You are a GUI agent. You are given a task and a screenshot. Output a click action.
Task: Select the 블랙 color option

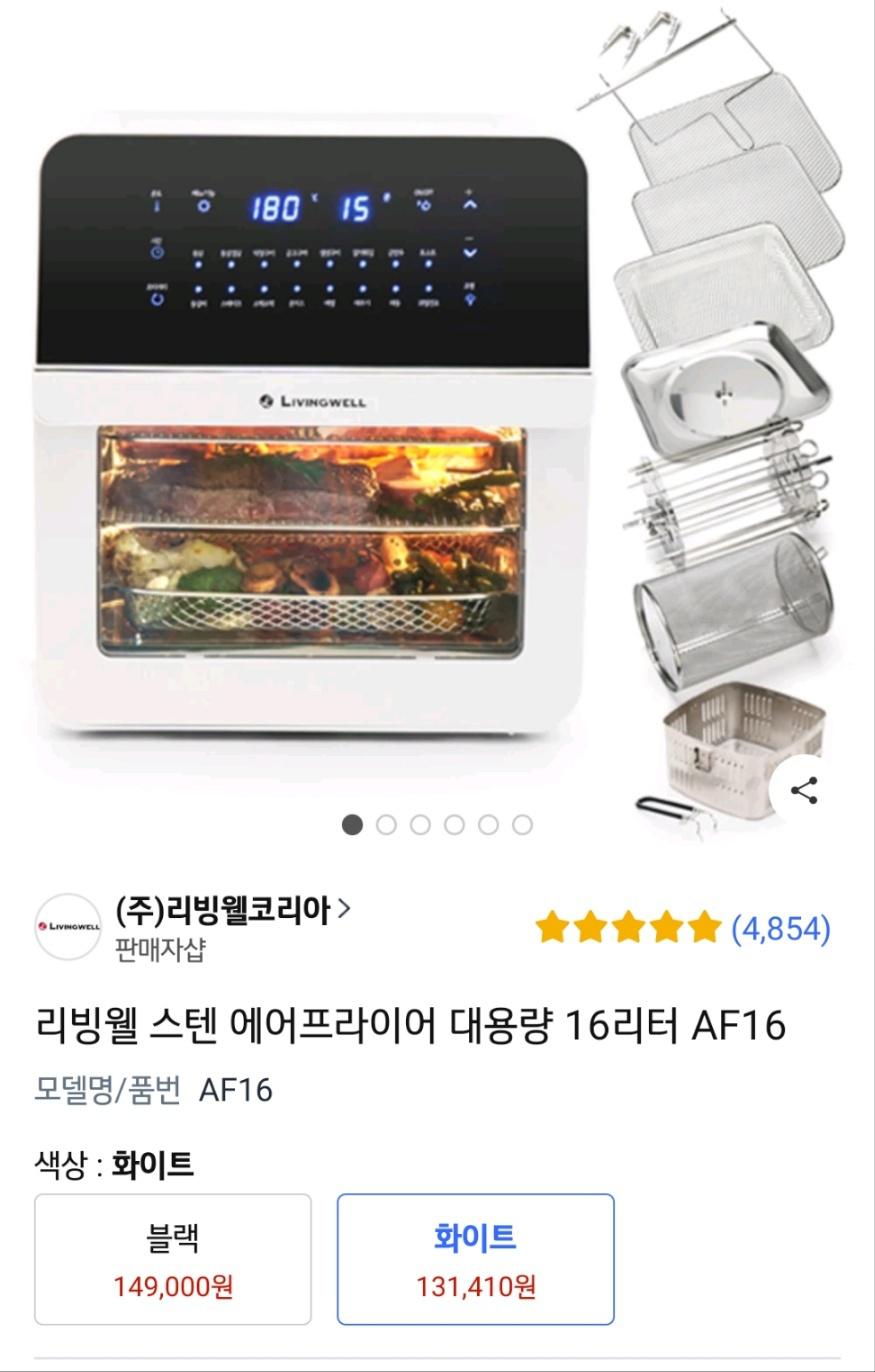[173, 1259]
